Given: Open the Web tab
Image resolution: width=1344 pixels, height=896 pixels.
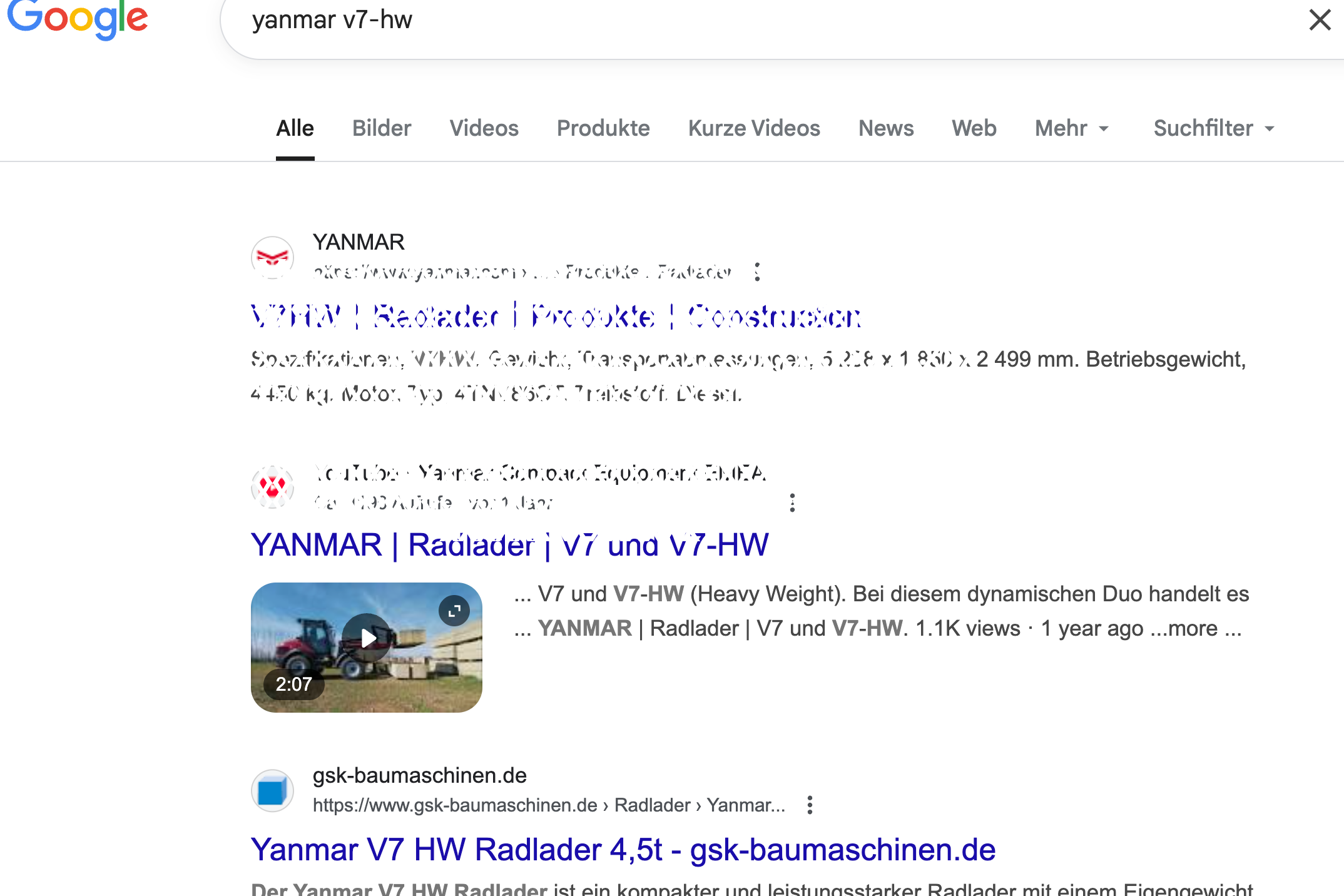Looking at the screenshot, I should 974,128.
